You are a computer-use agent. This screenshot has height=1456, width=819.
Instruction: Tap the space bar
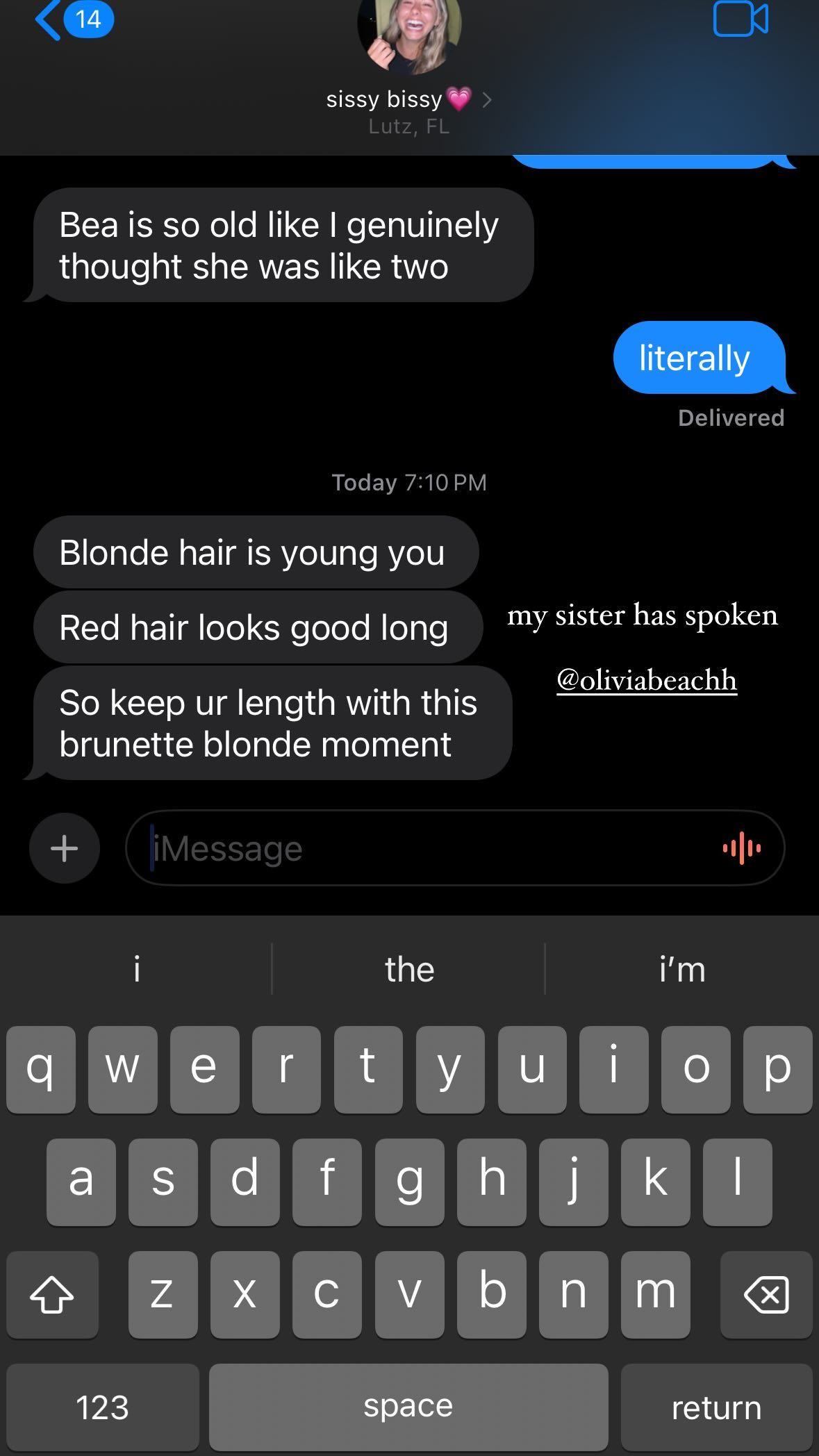408,1407
